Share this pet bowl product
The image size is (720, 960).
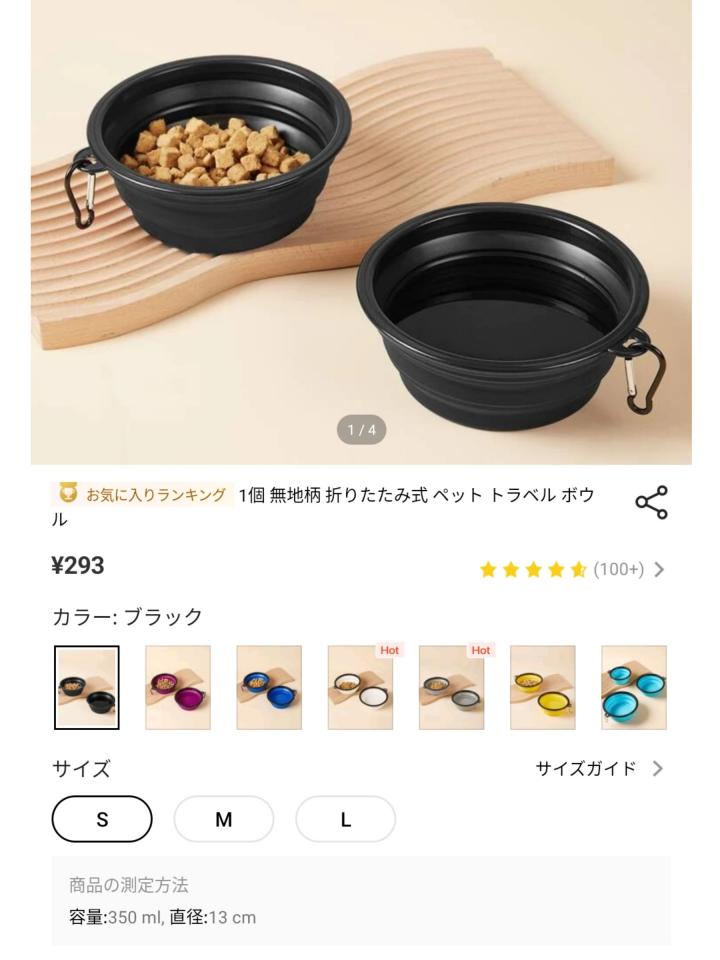(x=651, y=503)
